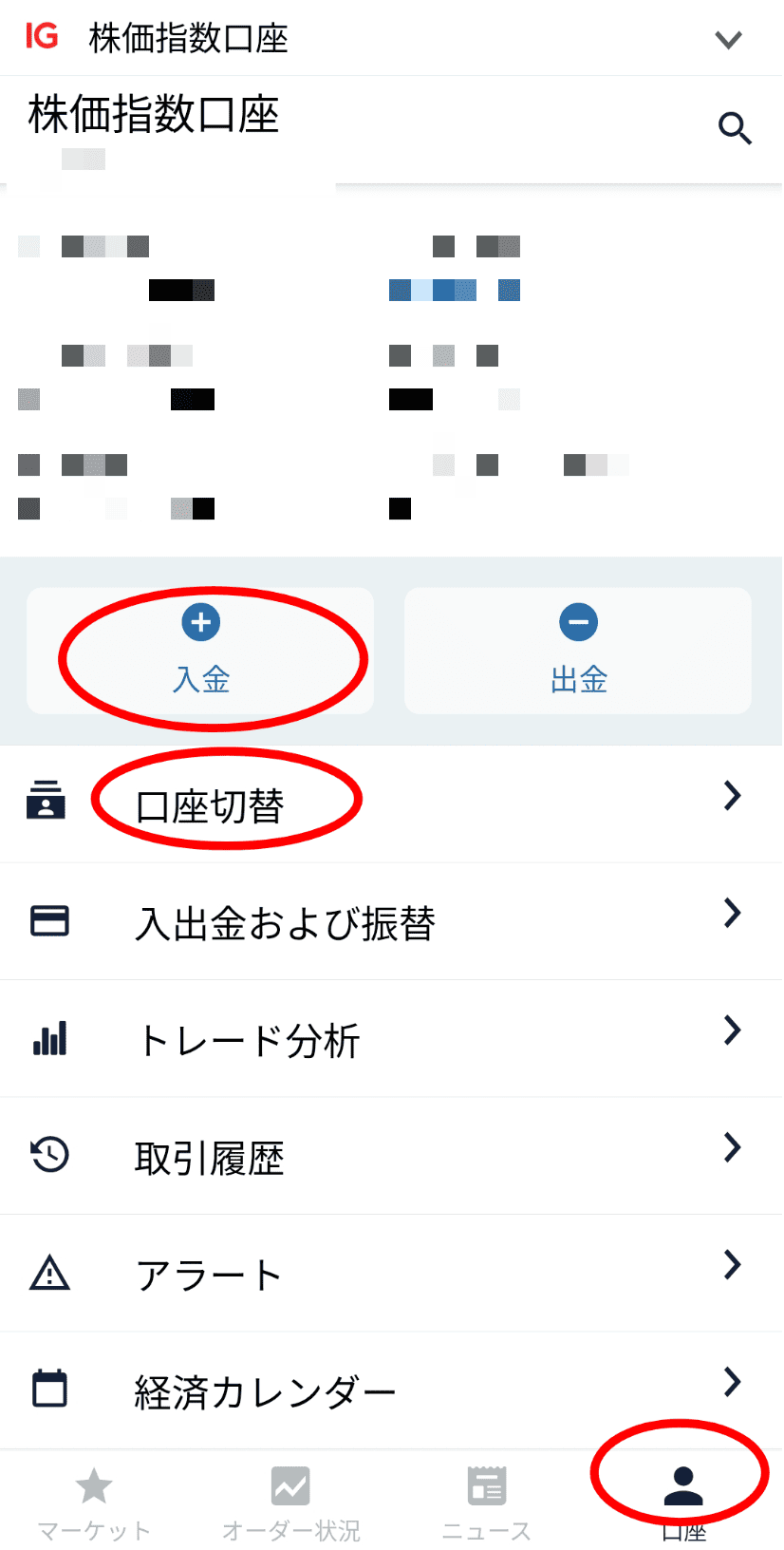Select the 口座切替 account switch icon

[x=49, y=802]
